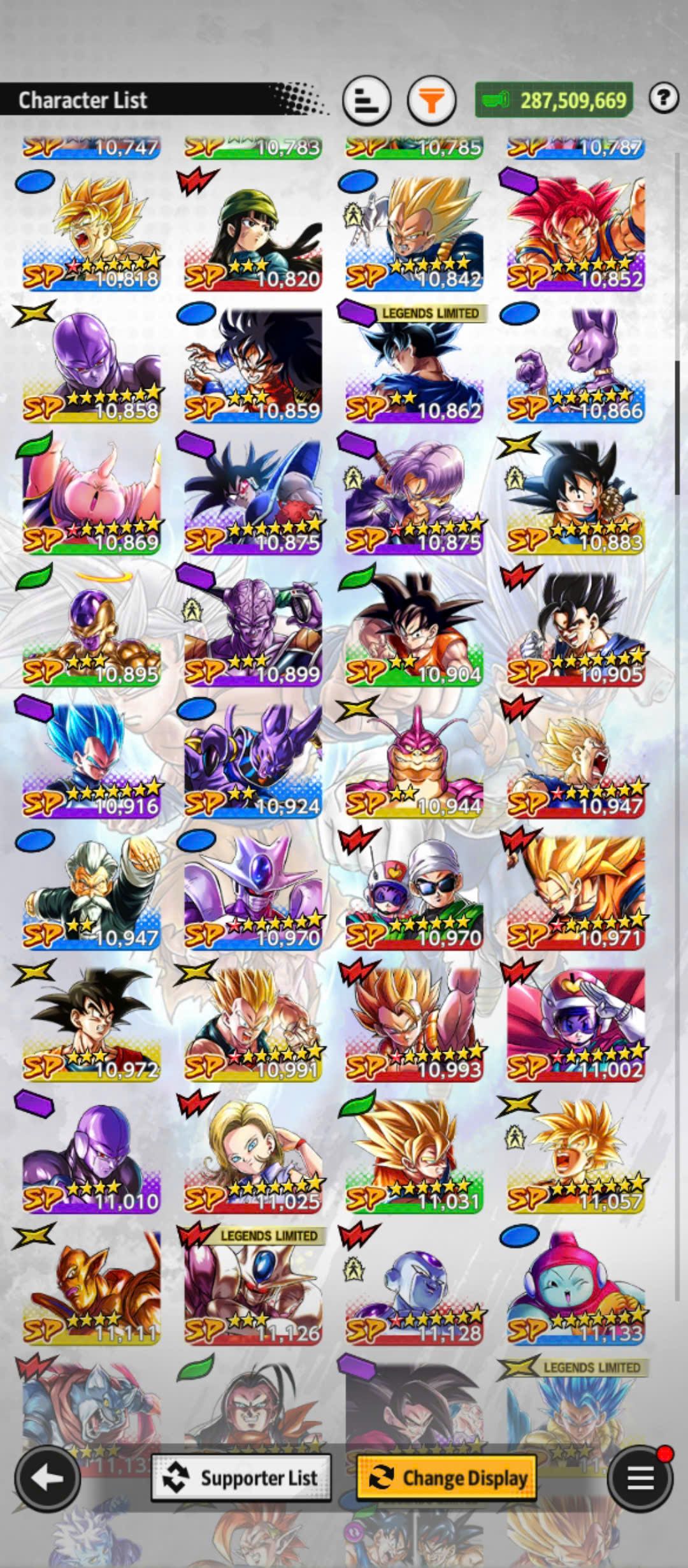Image resolution: width=688 pixels, height=1568 pixels.
Task: Switch to the Supporter List
Action: pyautogui.click(x=241, y=1477)
